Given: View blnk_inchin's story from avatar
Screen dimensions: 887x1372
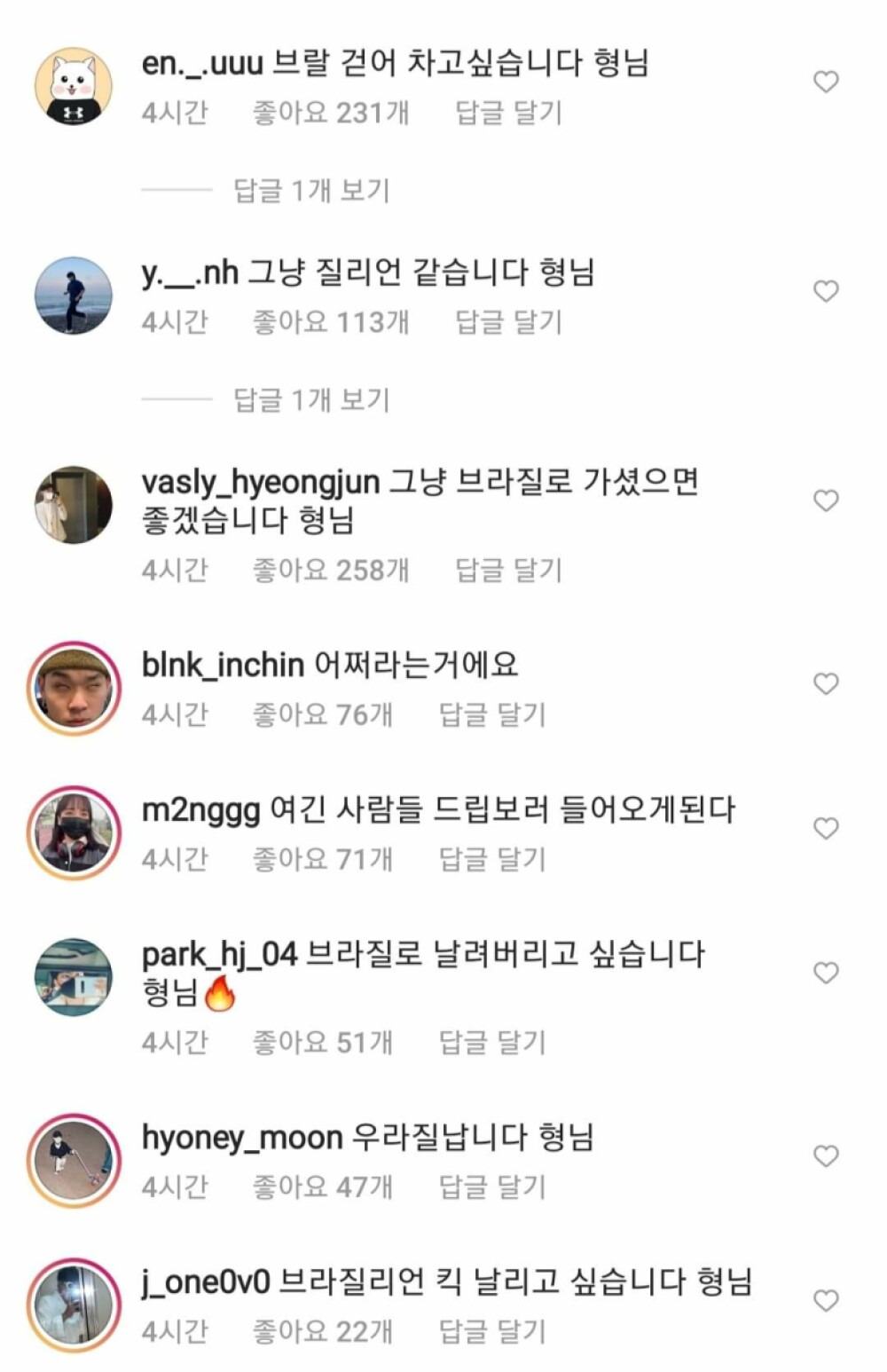Looking at the screenshot, I should (x=74, y=688).
